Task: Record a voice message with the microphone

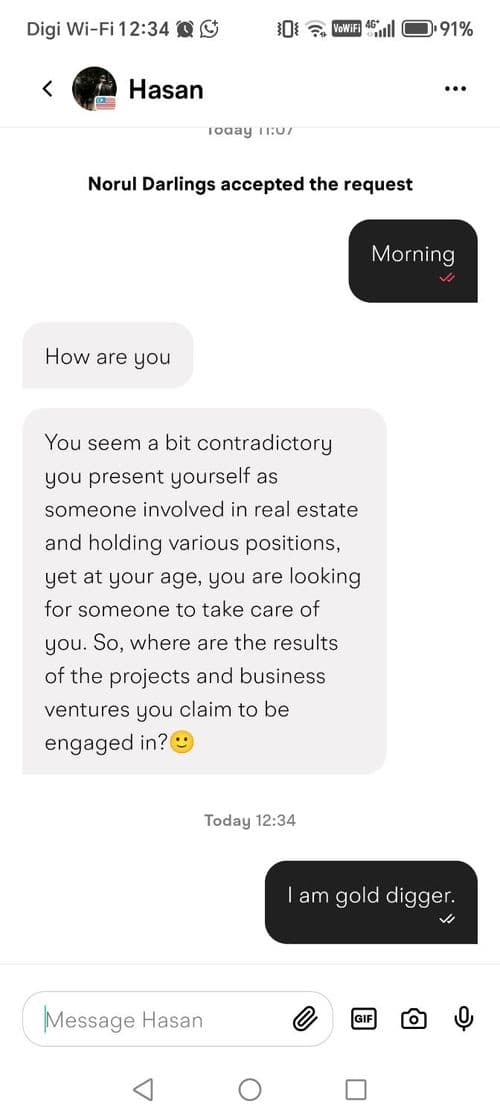Action: (463, 1019)
